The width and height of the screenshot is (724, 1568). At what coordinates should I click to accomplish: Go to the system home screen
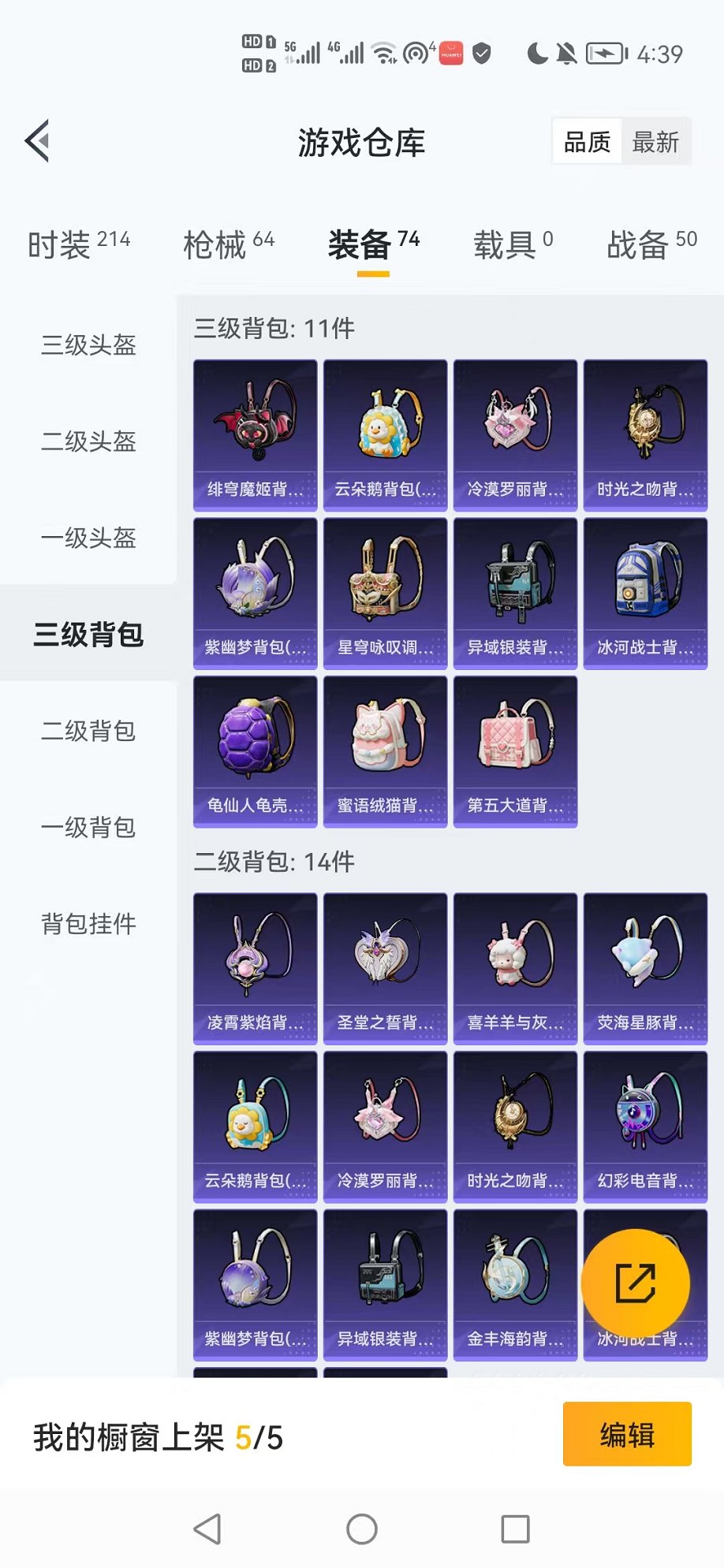(362, 1529)
